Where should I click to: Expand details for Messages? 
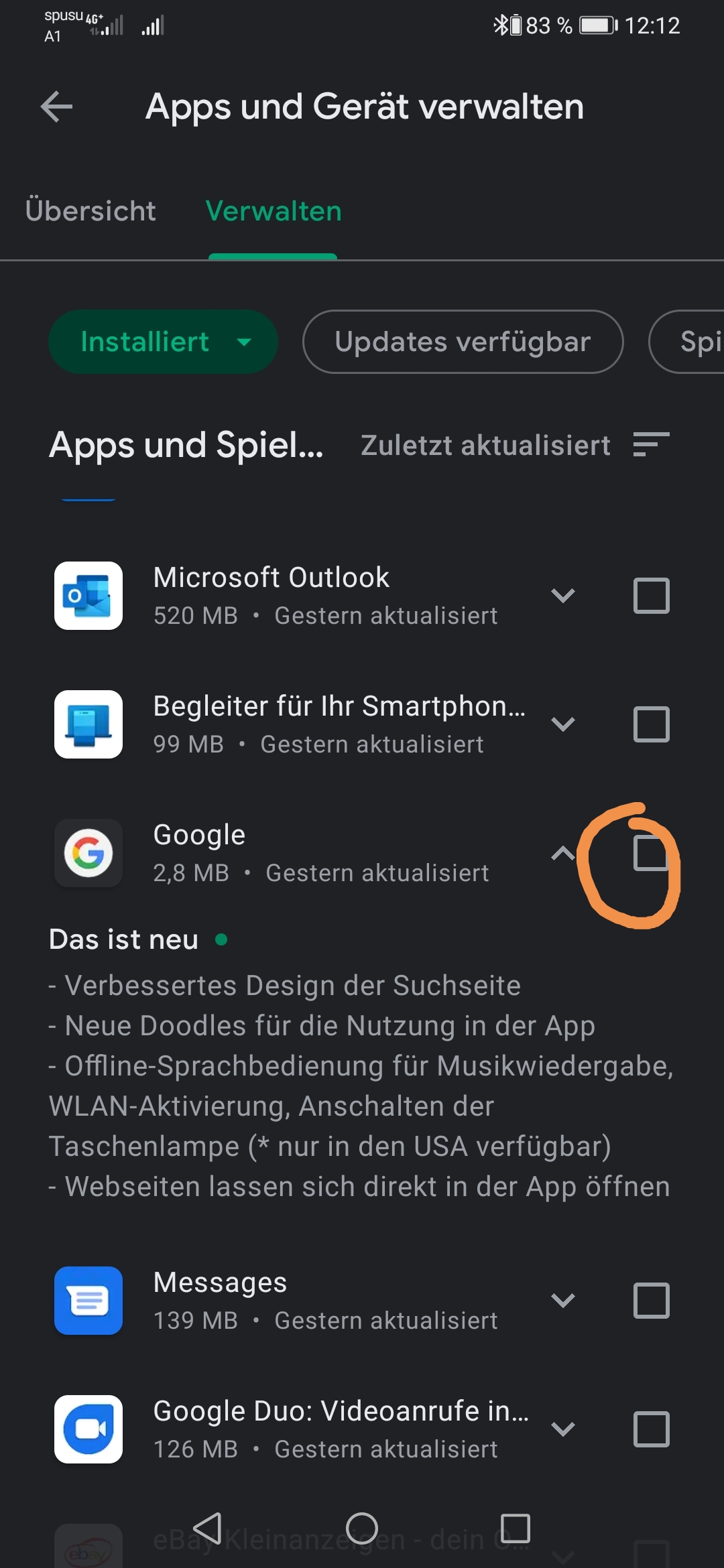tap(562, 1301)
